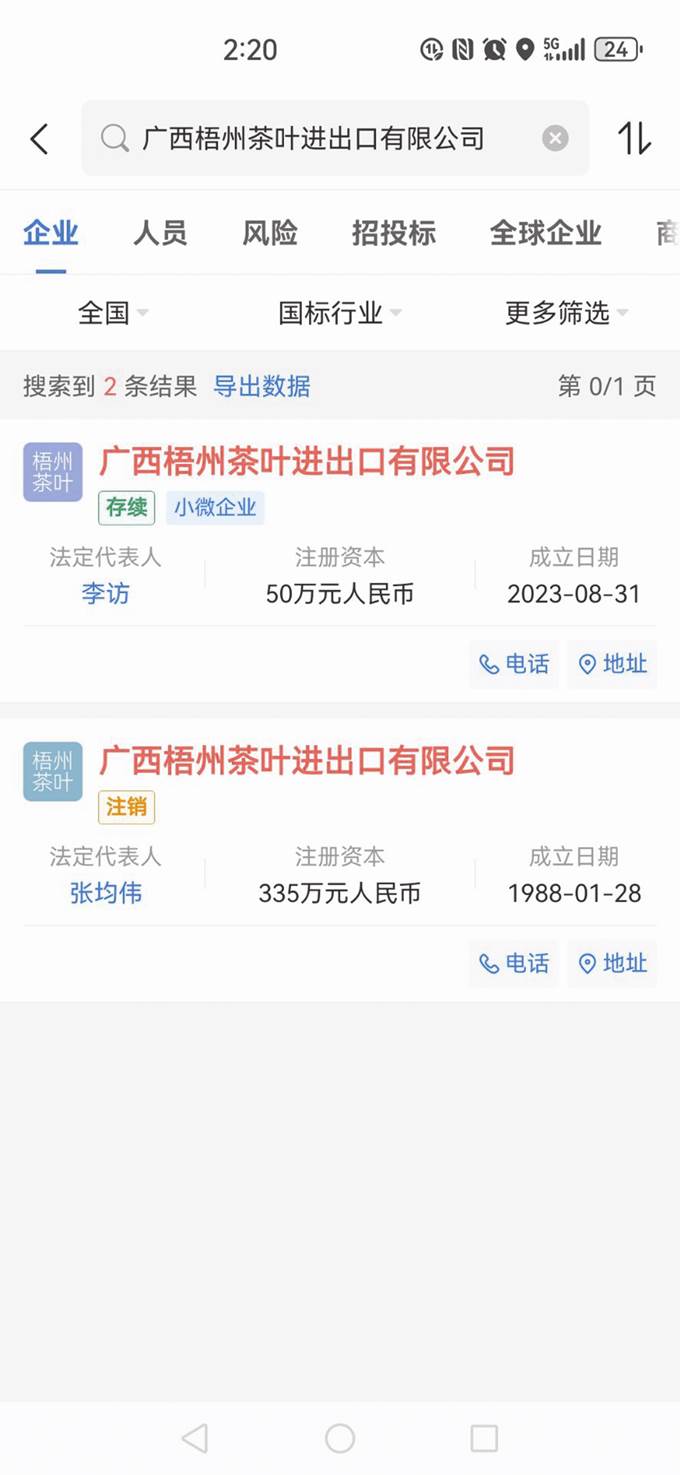Tap 地址 on the 李访 company card
The image size is (680, 1475).
(612, 664)
